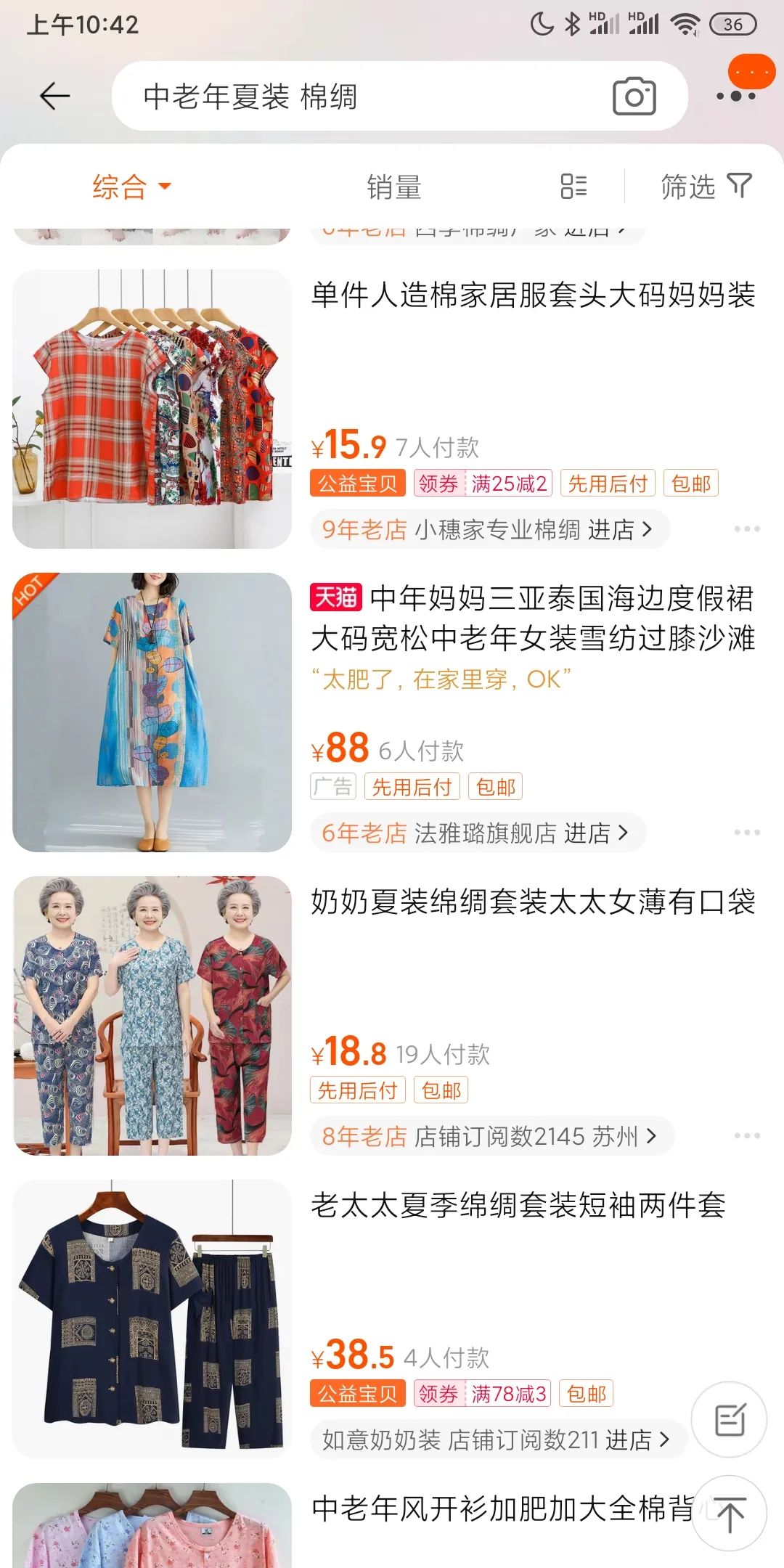Image resolution: width=784 pixels, height=1568 pixels.
Task: Tap the 公益宝贝 tag on the ¥15.9 item
Action: coord(359,483)
